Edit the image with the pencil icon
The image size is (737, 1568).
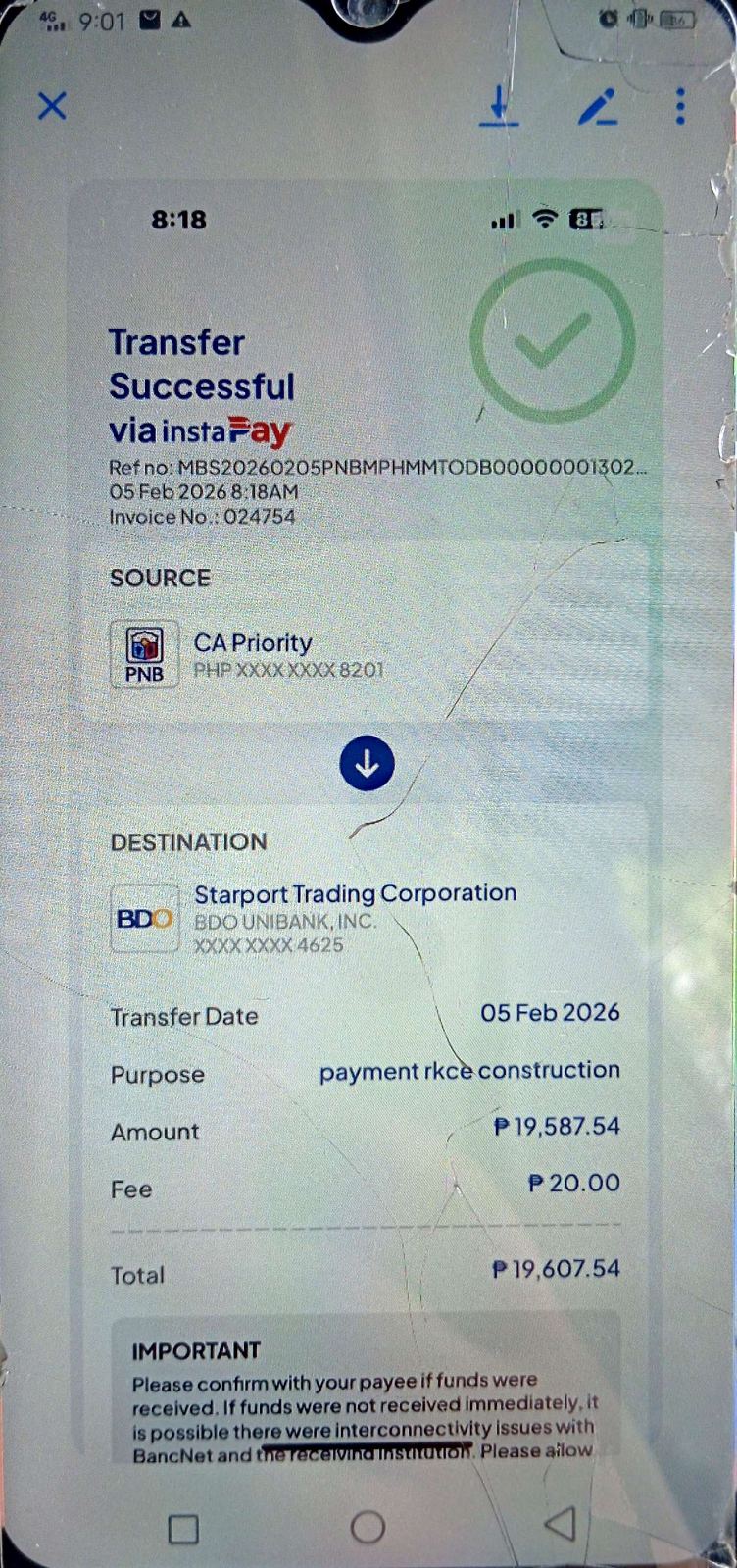coord(597,107)
